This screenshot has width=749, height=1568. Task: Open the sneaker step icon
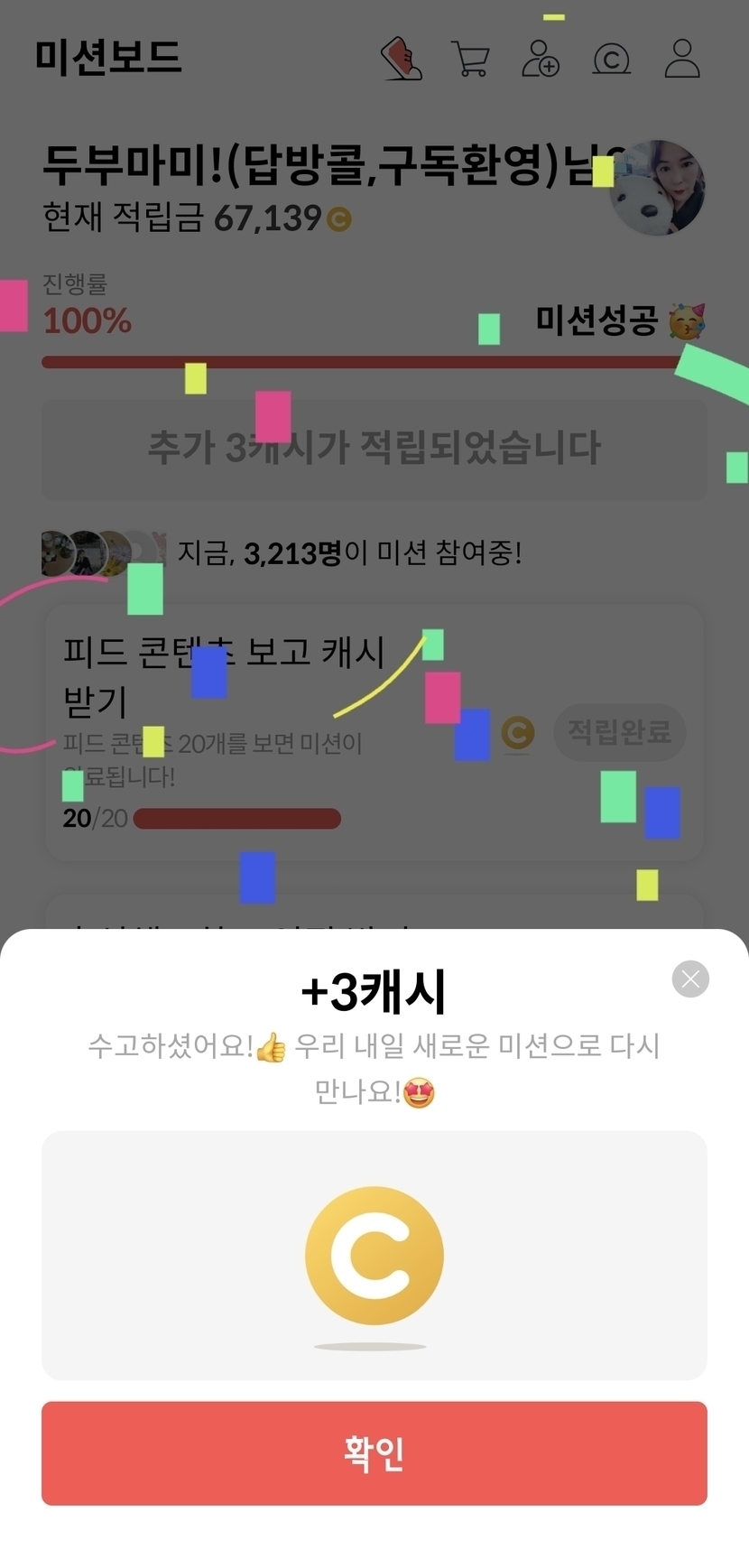pos(402,59)
